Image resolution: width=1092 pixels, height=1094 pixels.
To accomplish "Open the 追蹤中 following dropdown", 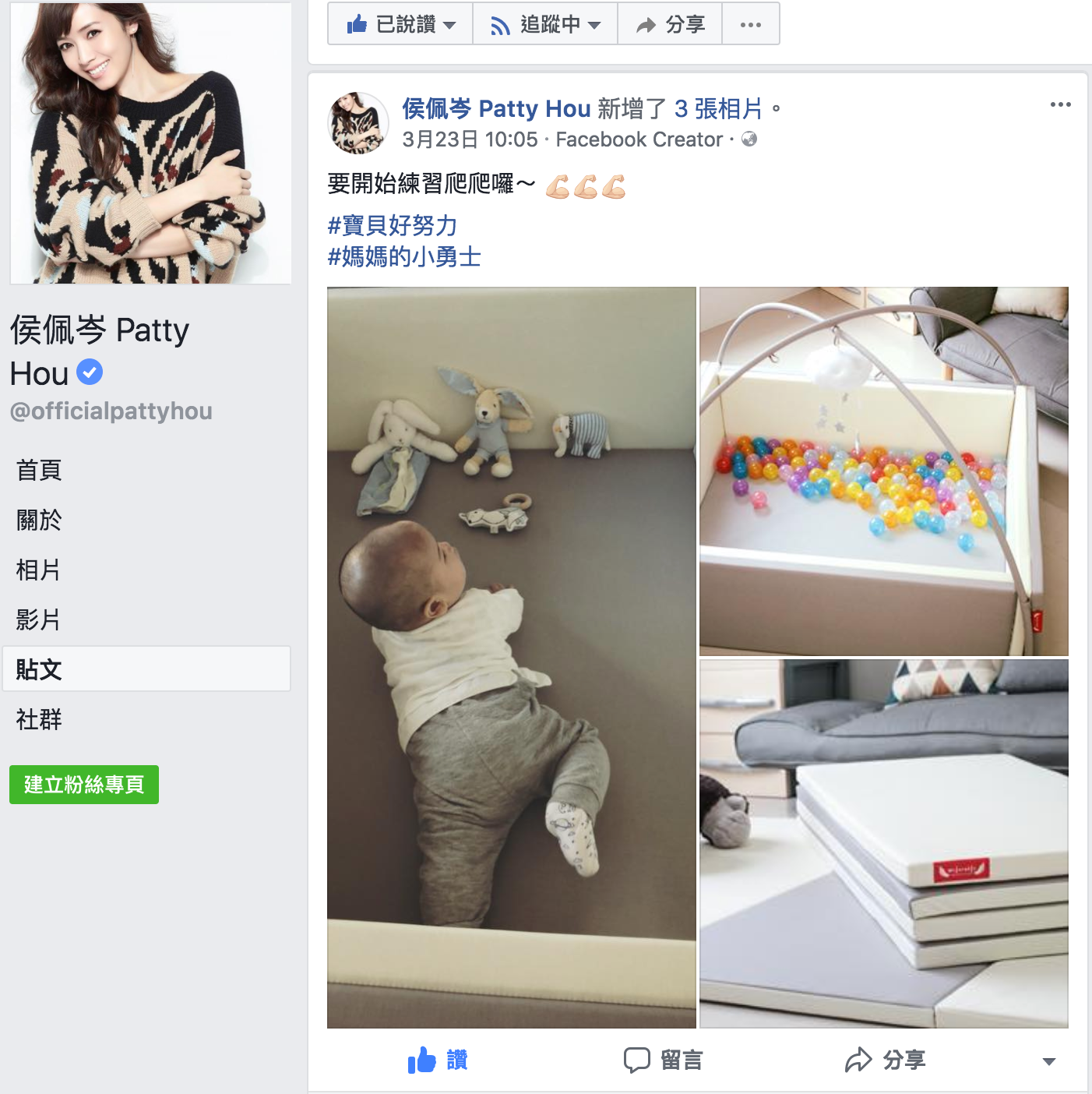I will click(545, 24).
